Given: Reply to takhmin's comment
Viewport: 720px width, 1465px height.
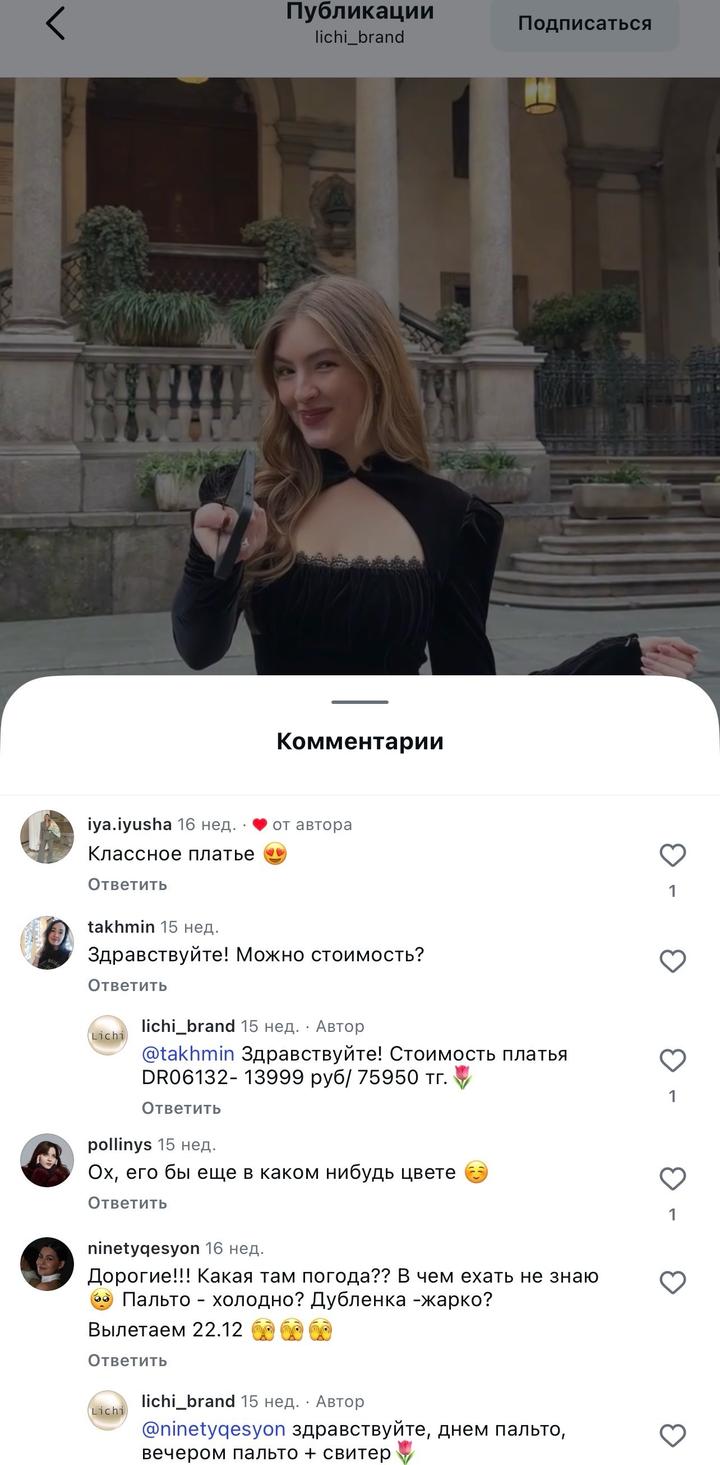Looking at the screenshot, I should point(127,985).
